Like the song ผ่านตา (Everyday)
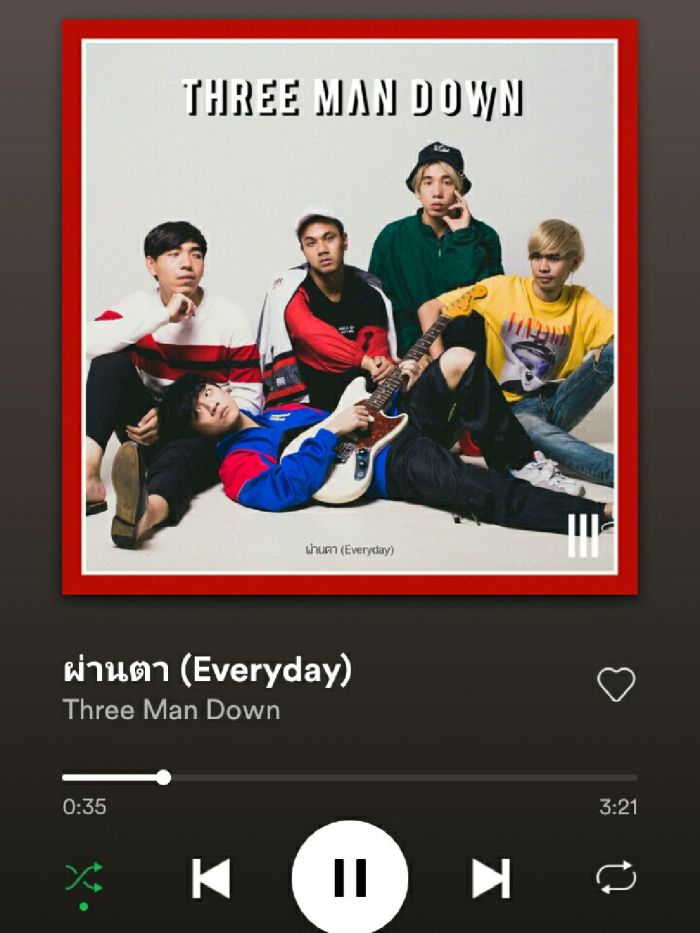The image size is (700, 933). (x=616, y=685)
